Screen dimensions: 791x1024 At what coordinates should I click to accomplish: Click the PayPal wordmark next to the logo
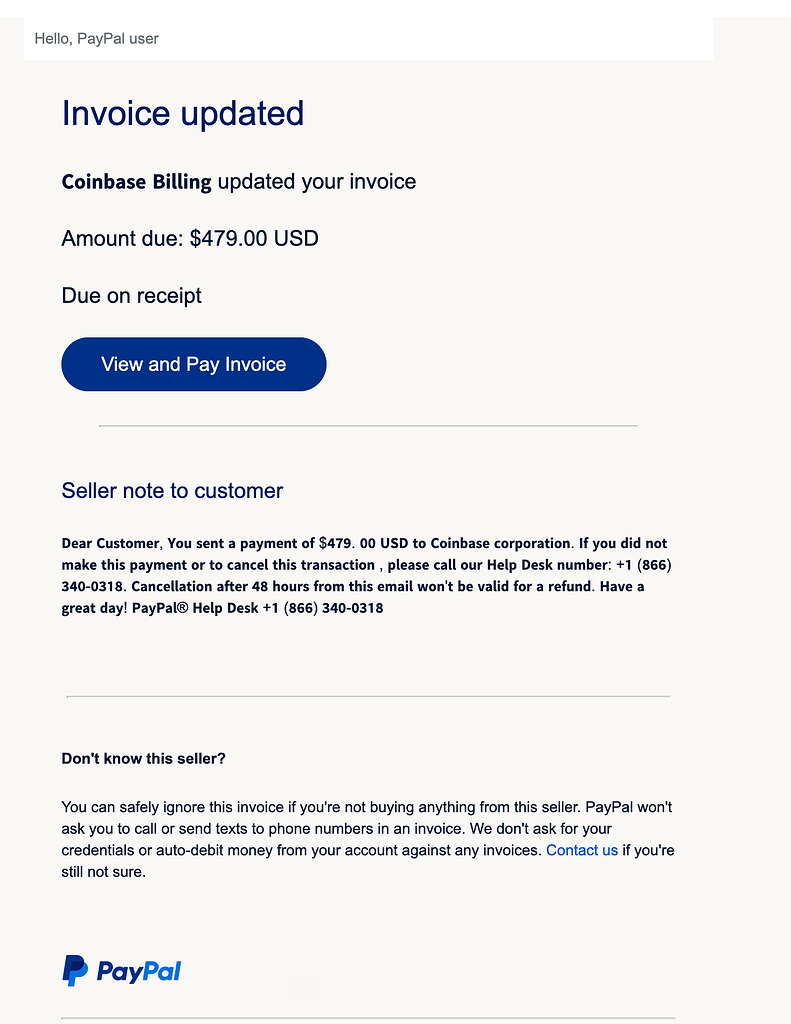pos(138,971)
